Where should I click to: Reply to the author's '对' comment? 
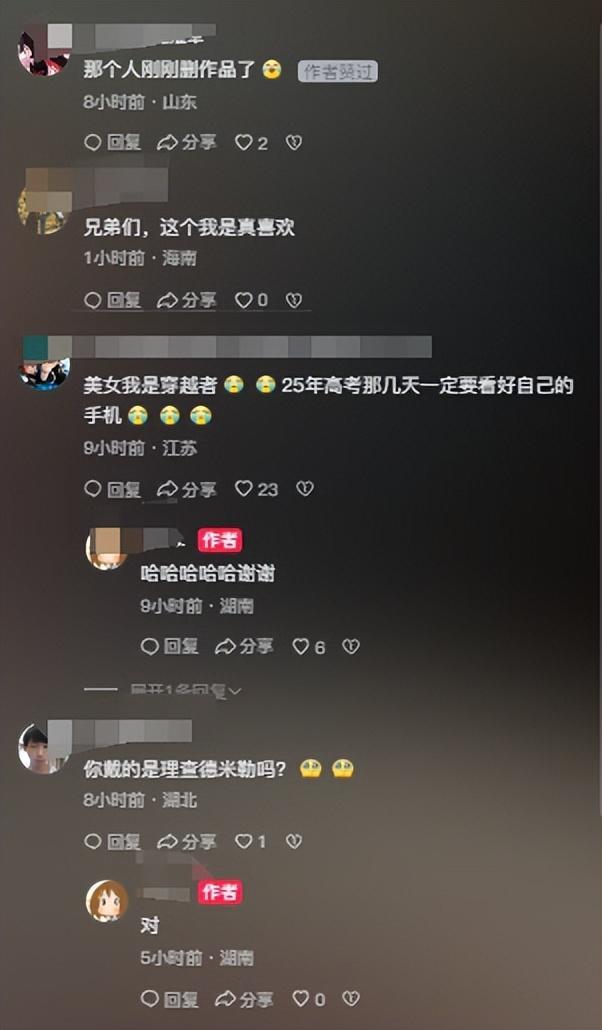[x=169, y=999]
